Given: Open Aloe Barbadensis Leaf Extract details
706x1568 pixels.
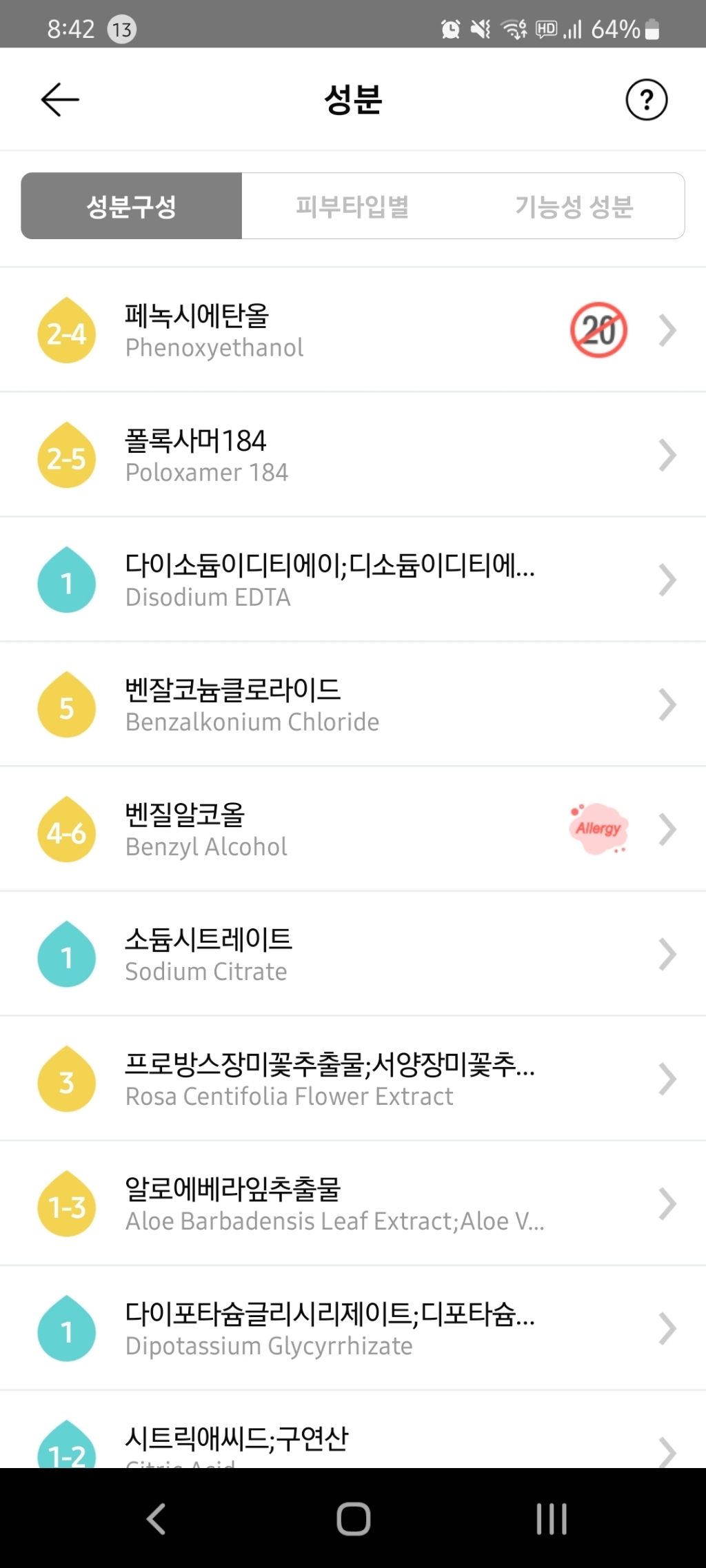Looking at the screenshot, I should tap(353, 1203).
